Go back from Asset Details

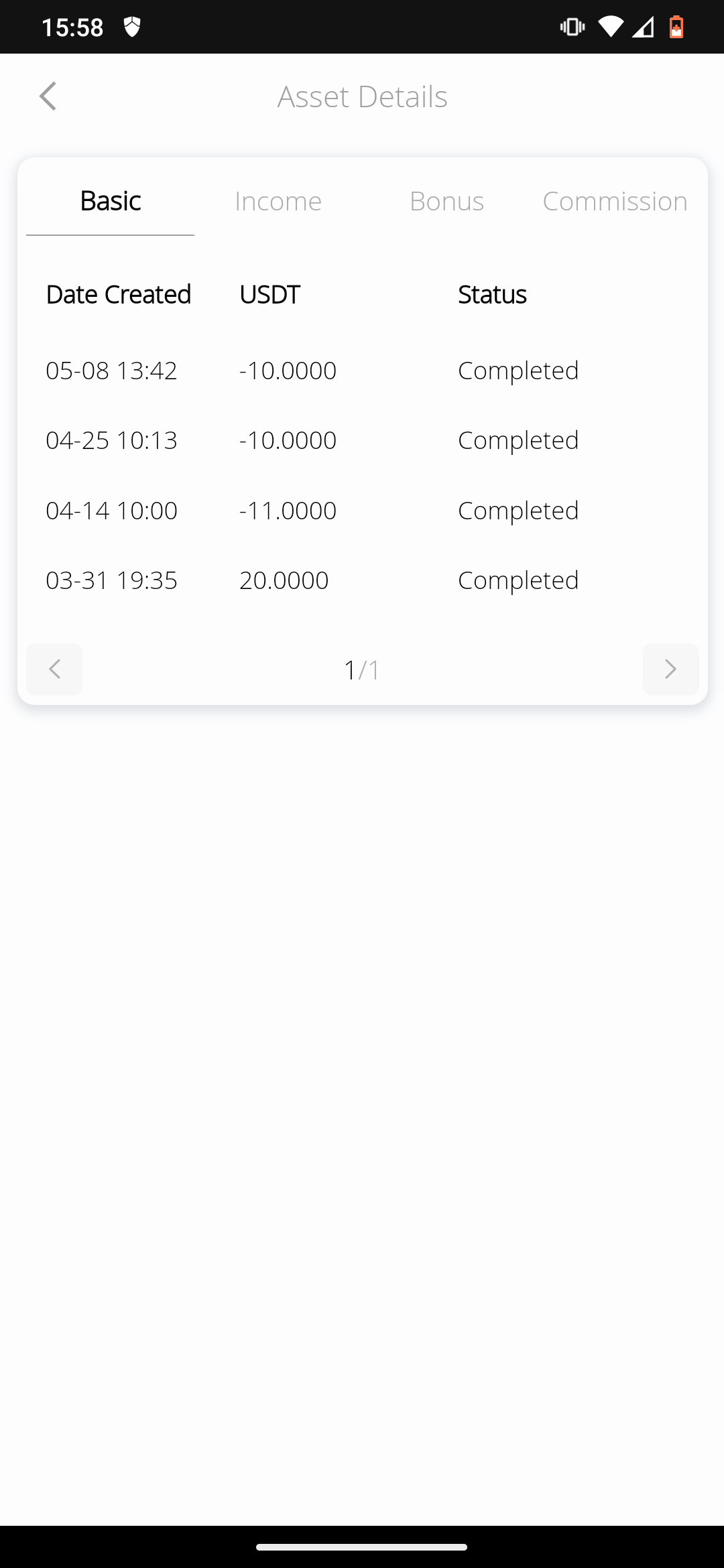pyautogui.click(x=48, y=96)
